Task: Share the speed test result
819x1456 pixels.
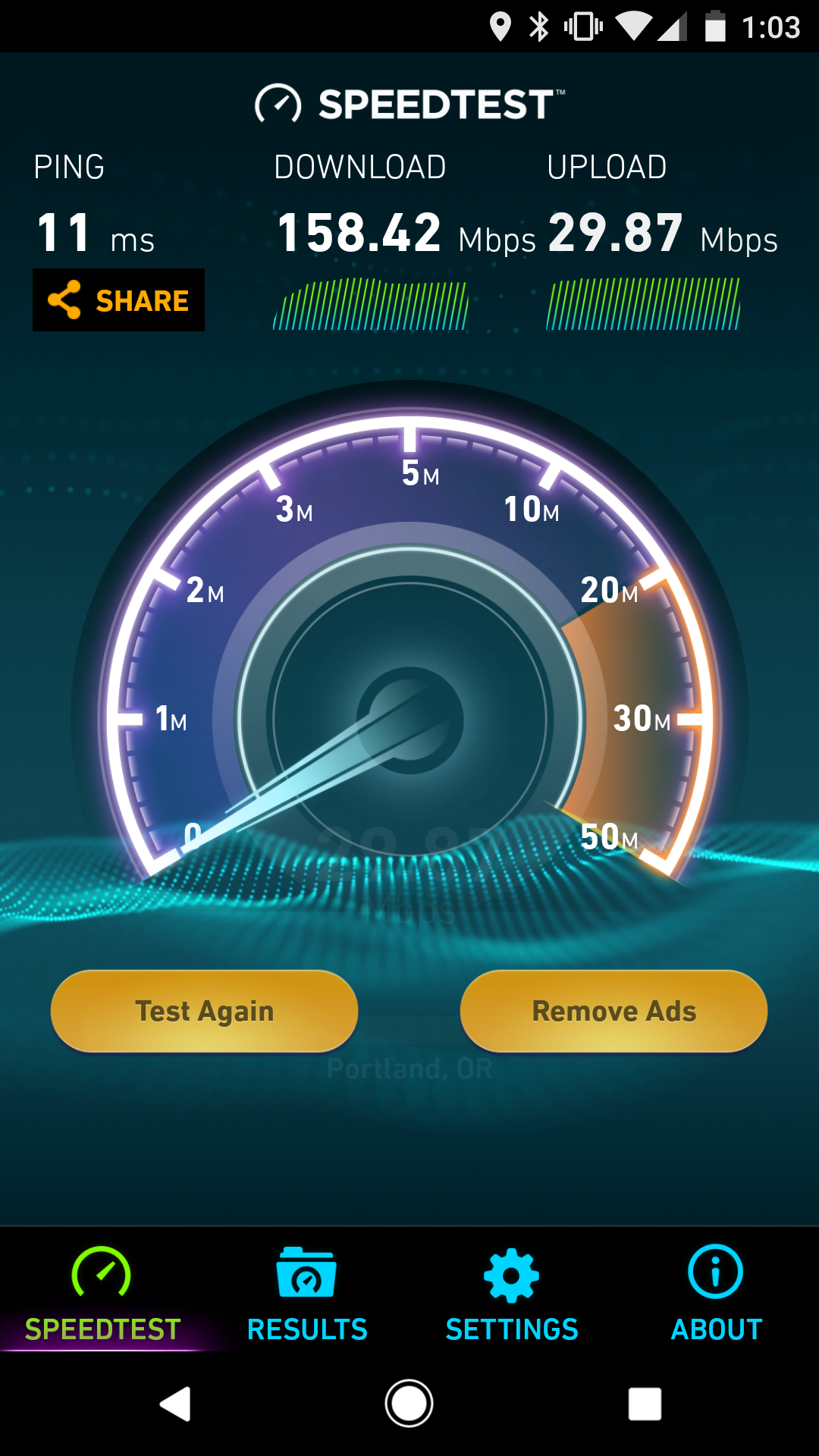Action: click(118, 300)
